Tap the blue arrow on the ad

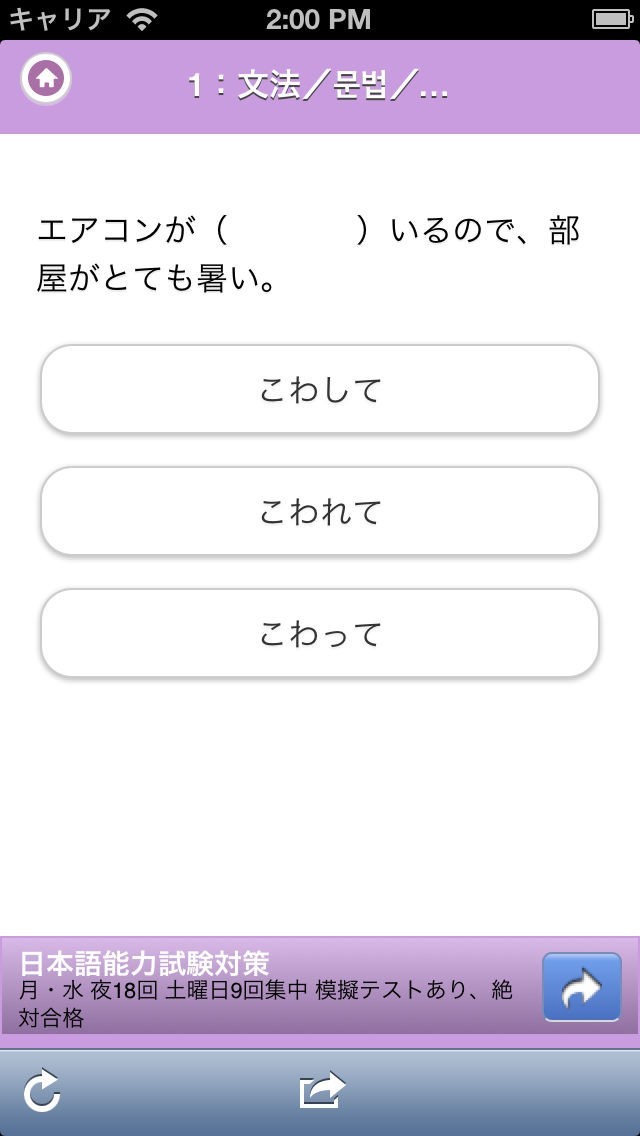[581, 988]
